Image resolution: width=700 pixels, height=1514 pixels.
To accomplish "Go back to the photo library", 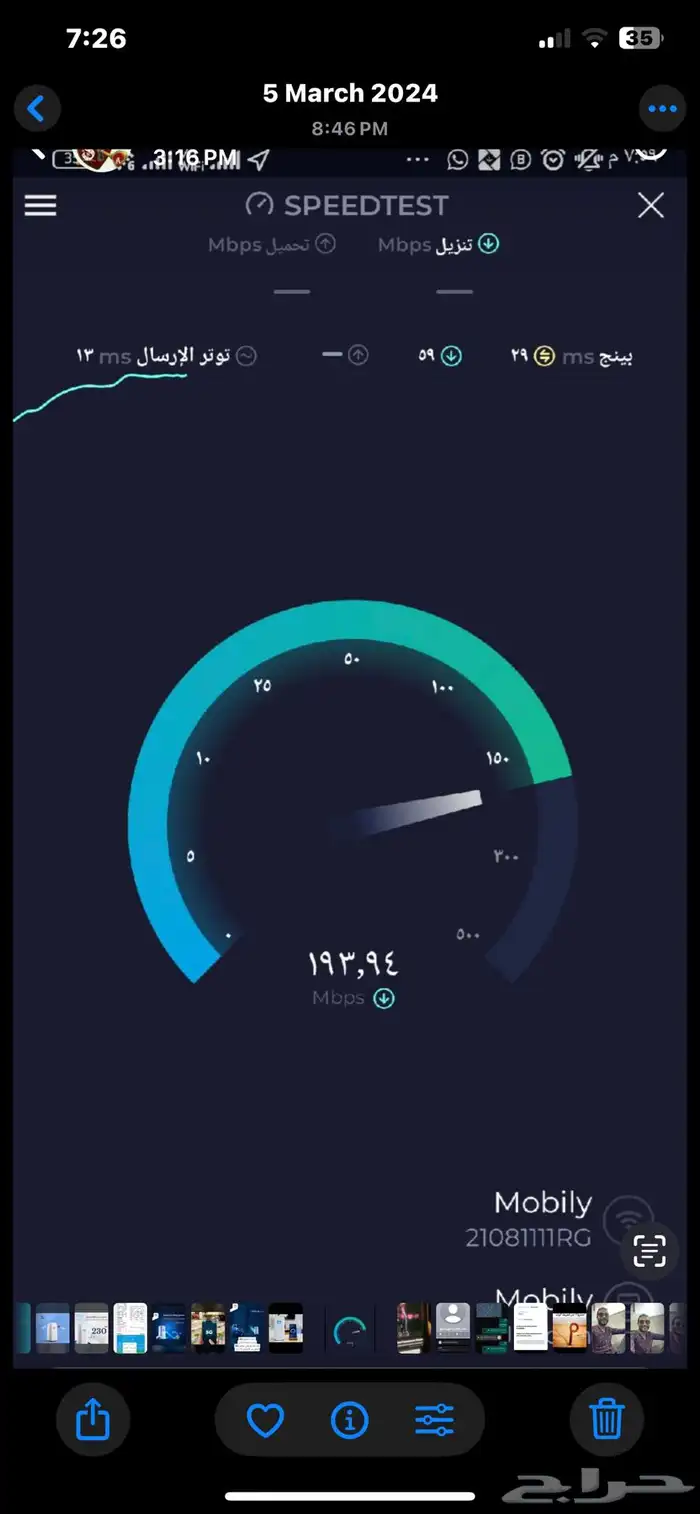I will click(x=37, y=108).
